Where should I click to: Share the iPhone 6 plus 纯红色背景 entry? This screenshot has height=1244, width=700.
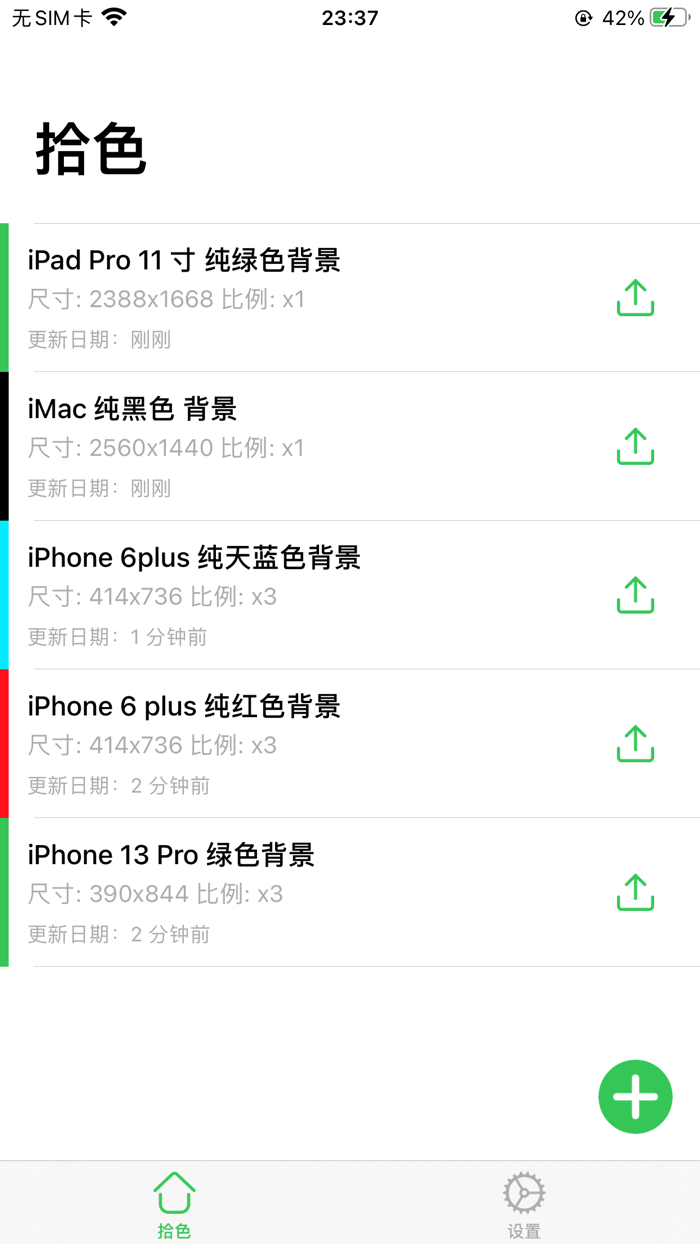tap(635, 744)
